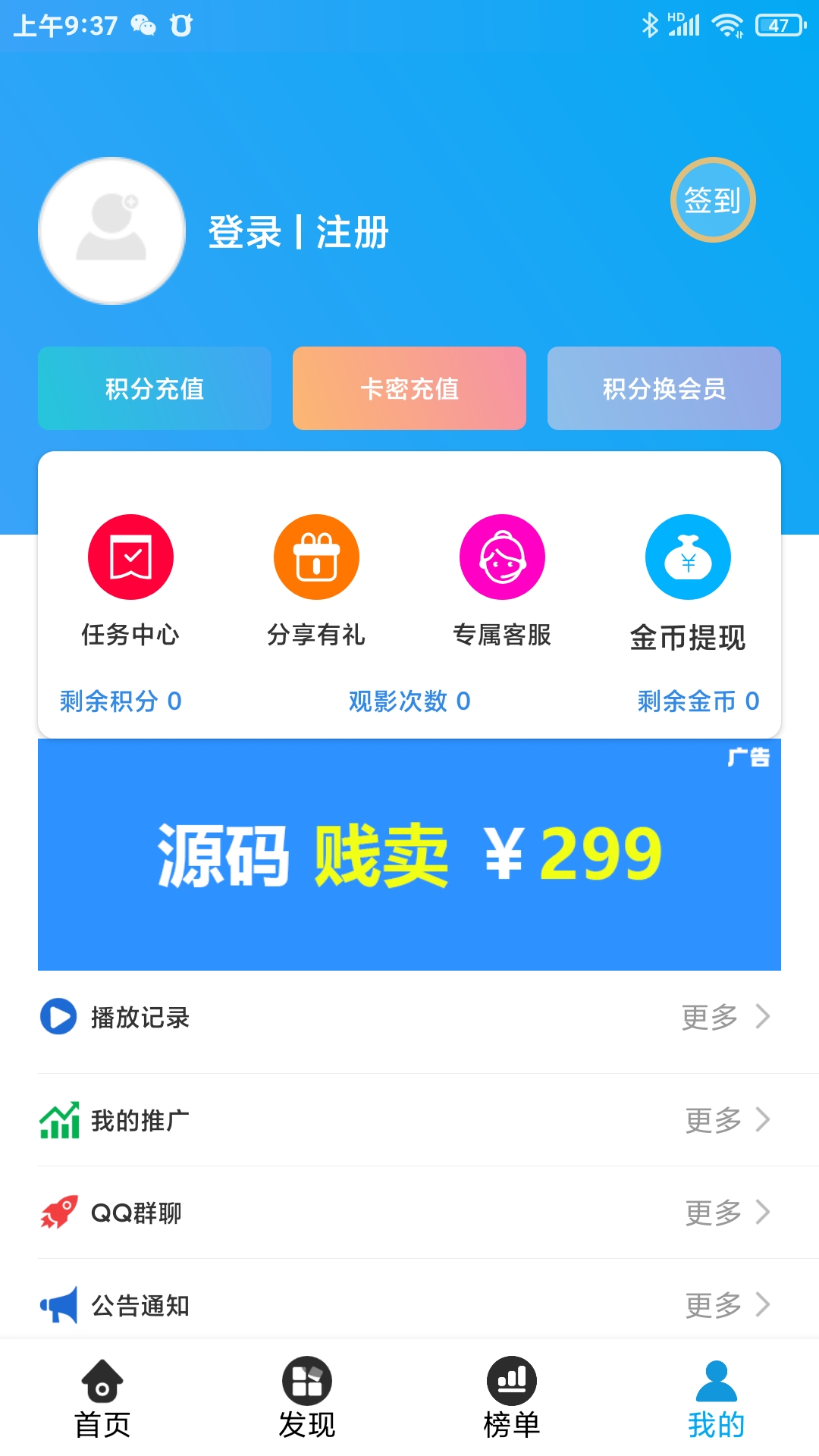819x1456 pixels.
Task: Open the 源码贱卖 ¥299 ad banner
Action: click(409, 855)
